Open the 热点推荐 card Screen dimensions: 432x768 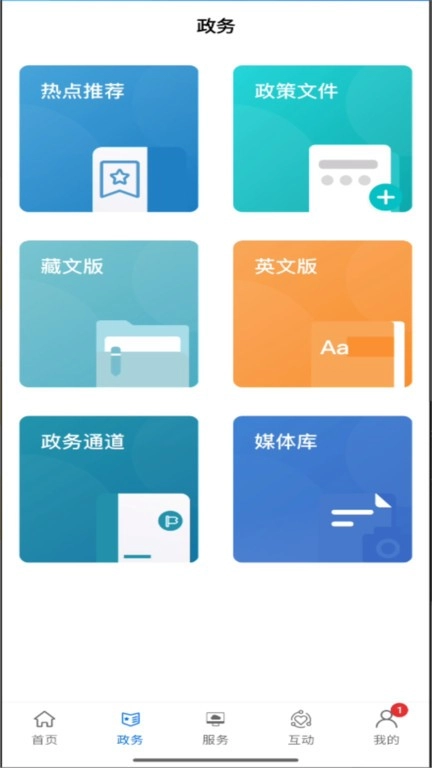(x=109, y=139)
